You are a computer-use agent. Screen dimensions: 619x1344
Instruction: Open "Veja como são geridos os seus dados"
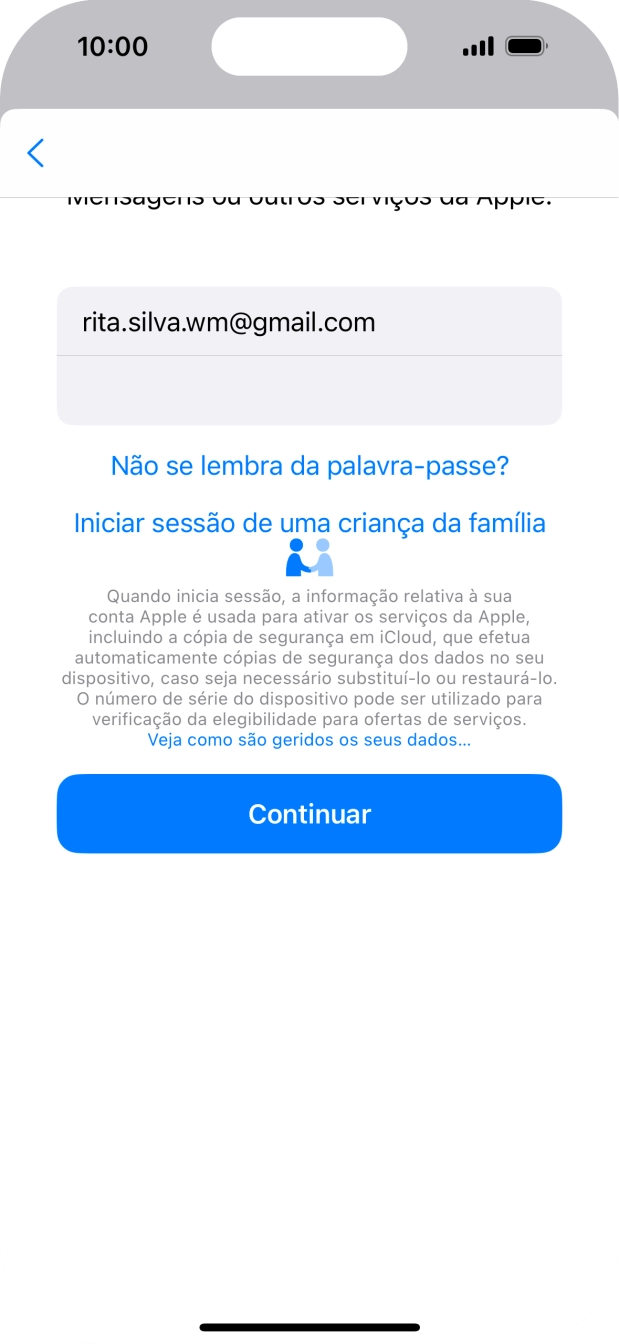pyautogui.click(x=309, y=740)
